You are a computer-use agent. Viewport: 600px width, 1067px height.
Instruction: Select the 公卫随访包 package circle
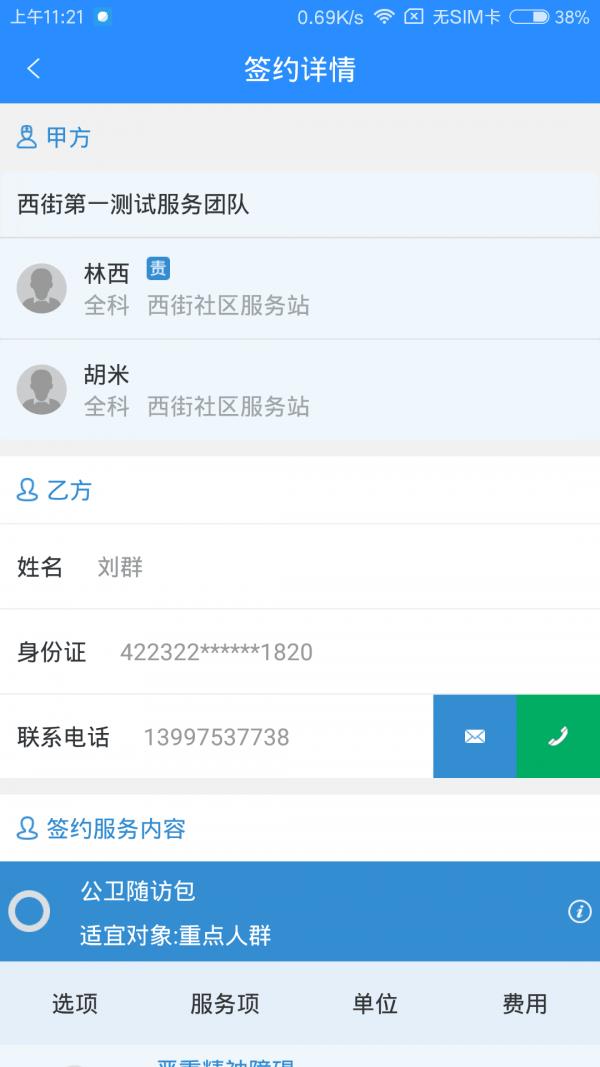(29, 911)
